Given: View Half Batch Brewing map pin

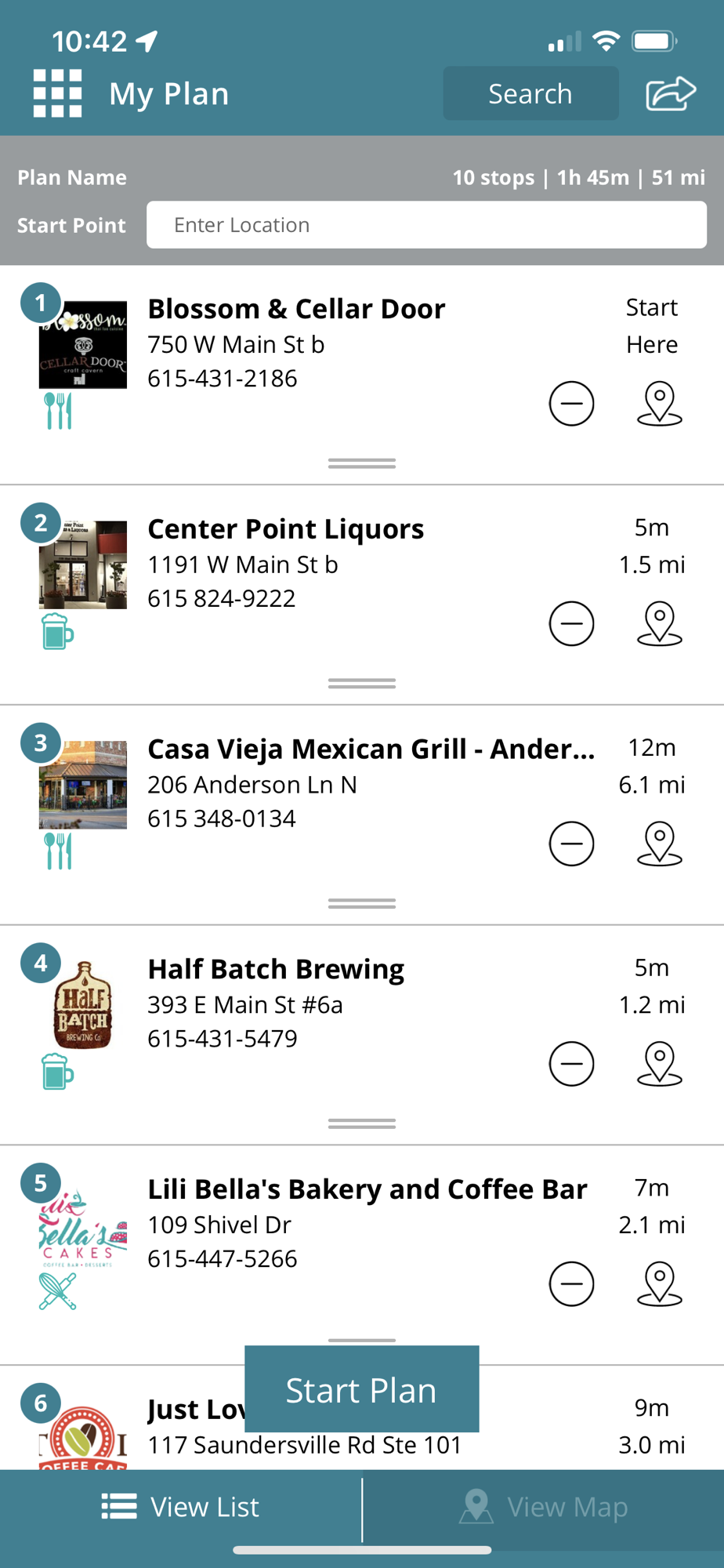Looking at the screenshot, I should click(x=659, y=1064).
